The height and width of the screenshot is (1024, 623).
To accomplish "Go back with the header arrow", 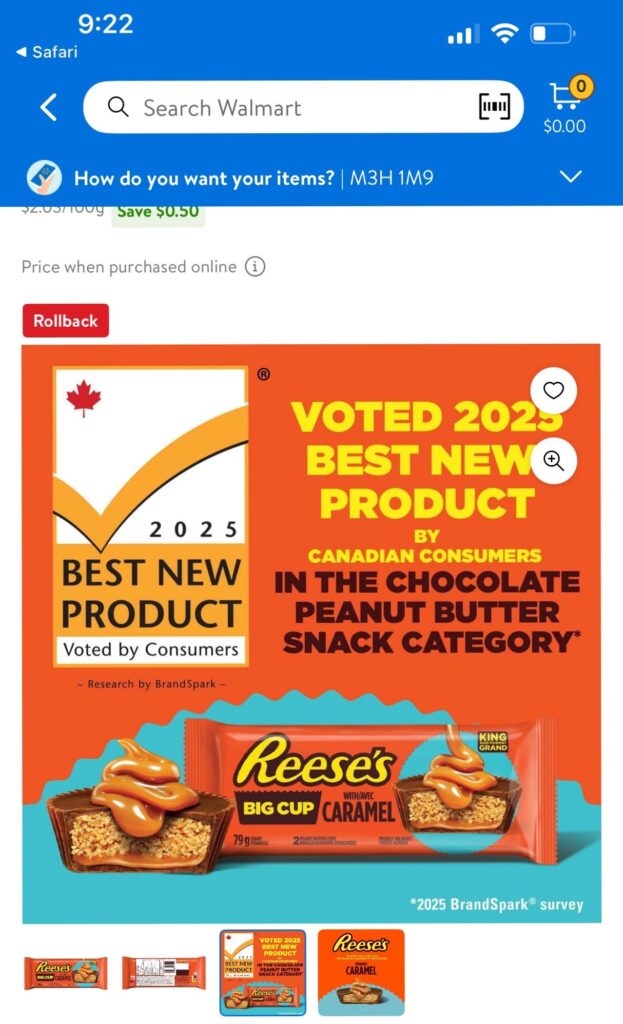I will [x=49, y=107].
